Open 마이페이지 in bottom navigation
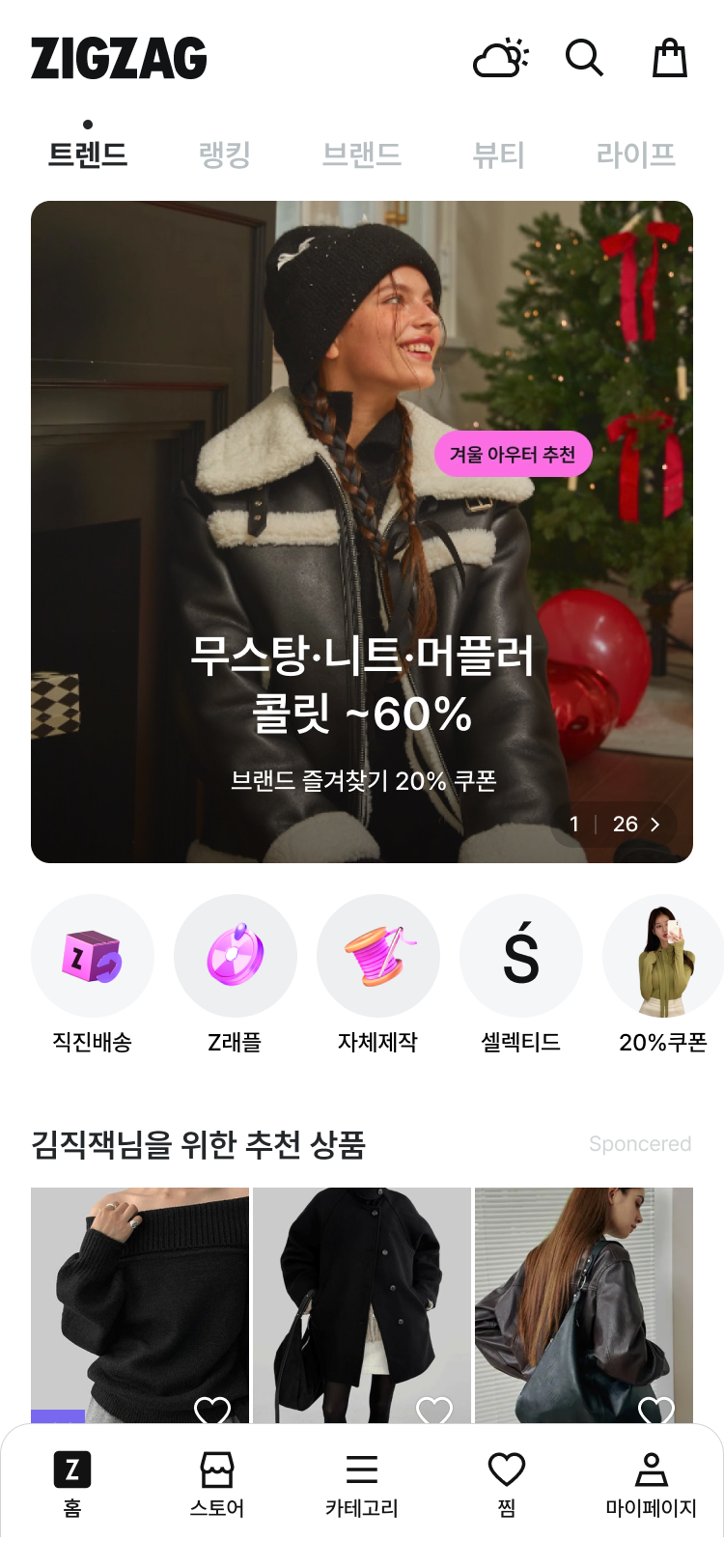This screenshot has height=1568, width=724. pyautogui.click(x=651, y=1484)
